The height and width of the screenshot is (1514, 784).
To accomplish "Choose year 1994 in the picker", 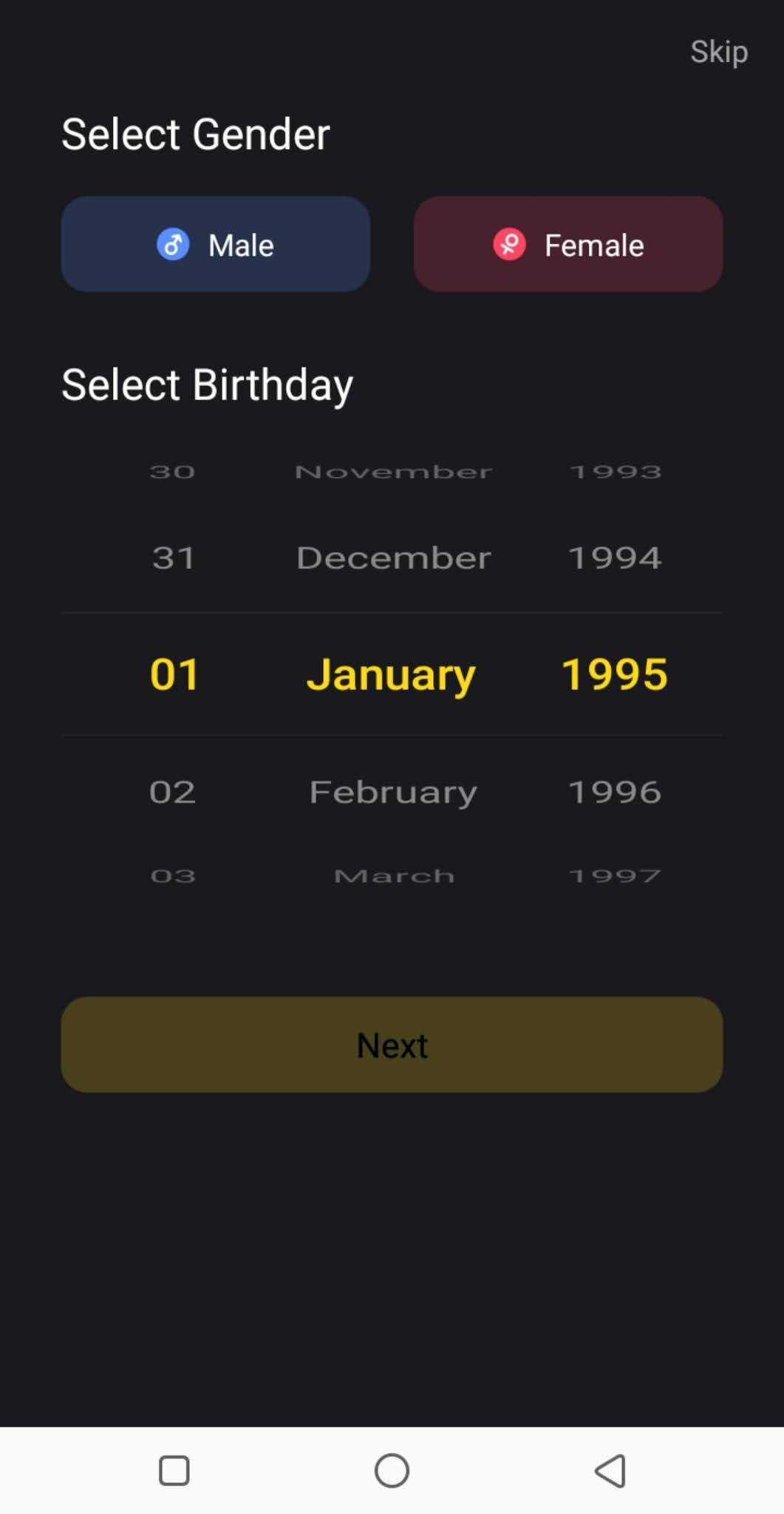I will pyautogui.click(x=614, y=558).
